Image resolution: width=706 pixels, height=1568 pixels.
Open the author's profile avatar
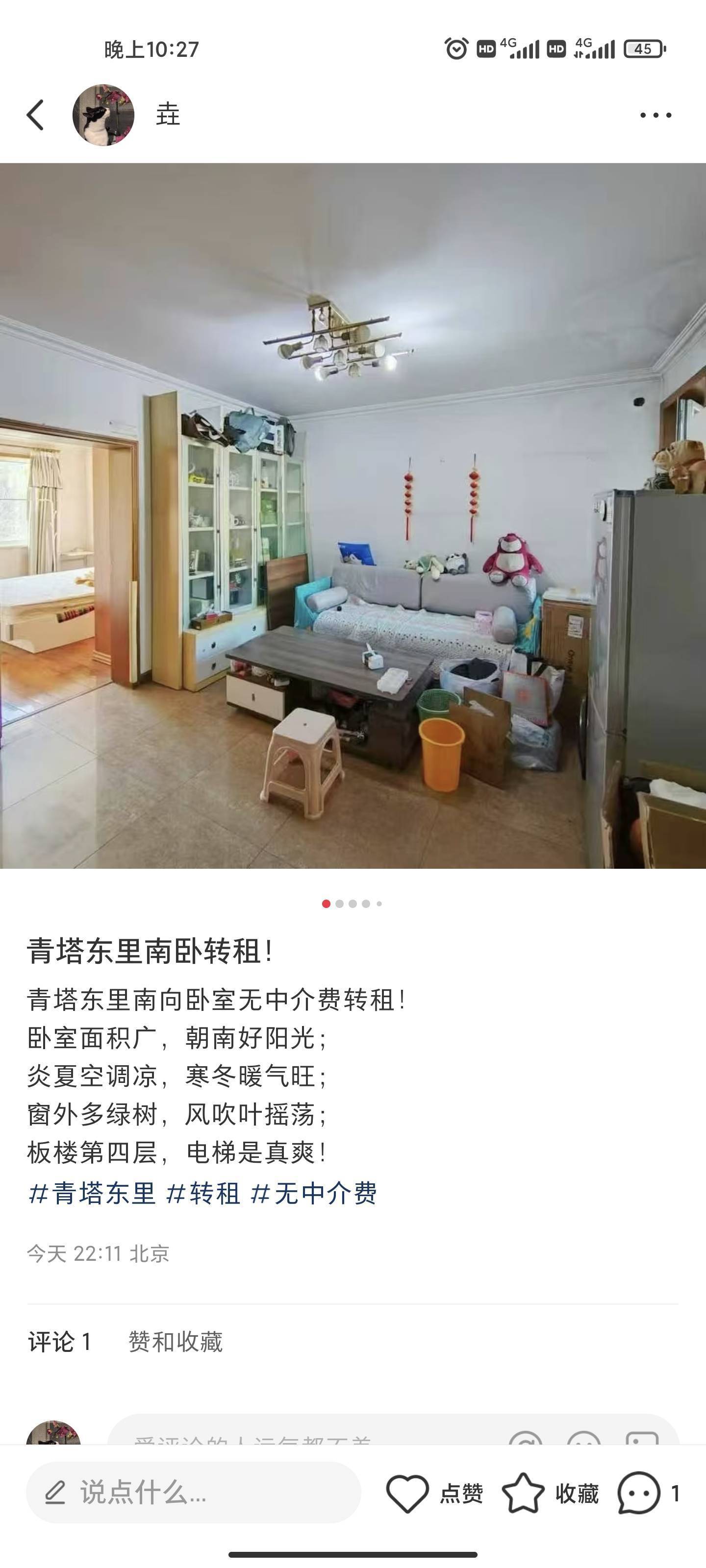tap(103, 115)
